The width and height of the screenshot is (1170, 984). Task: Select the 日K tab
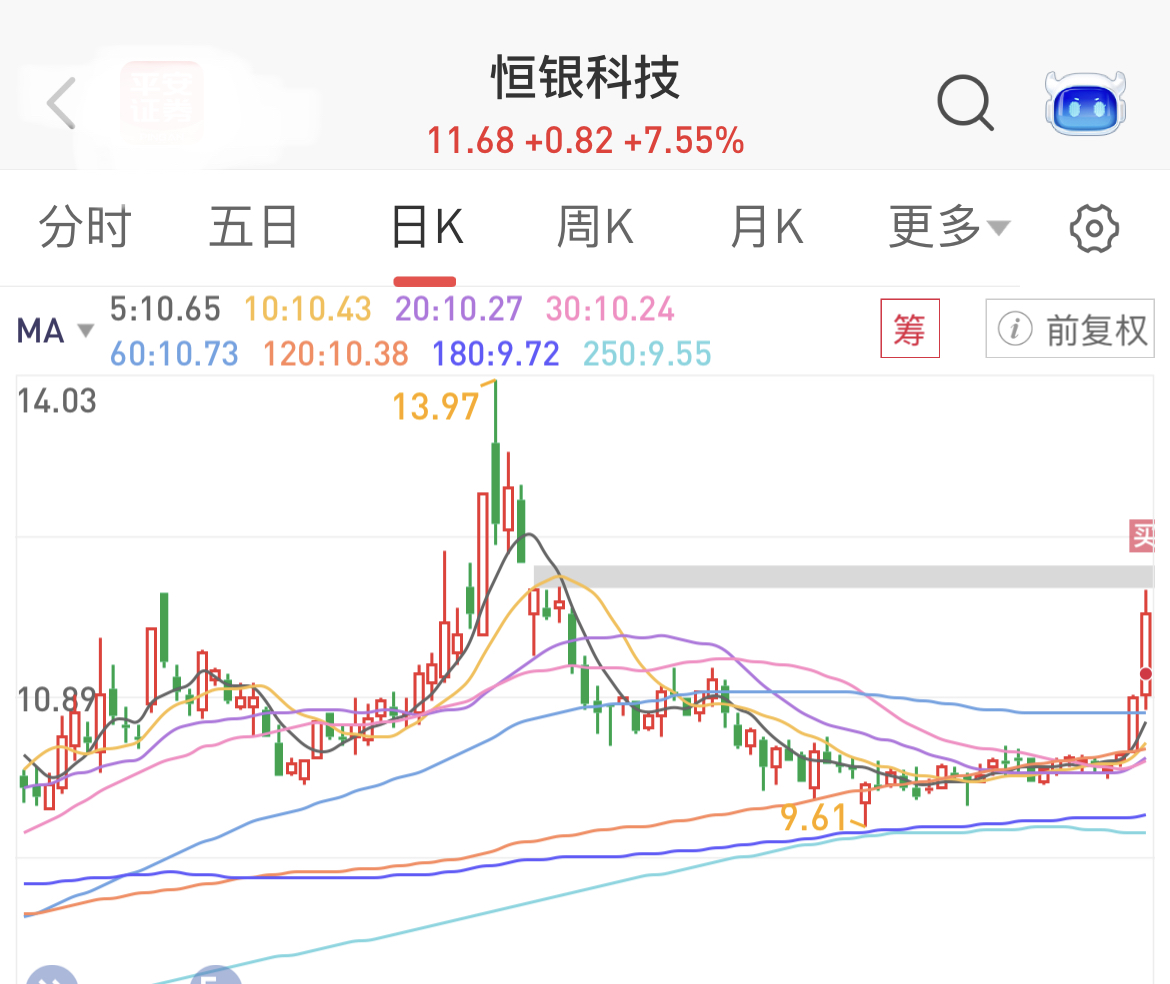(426, 228)
